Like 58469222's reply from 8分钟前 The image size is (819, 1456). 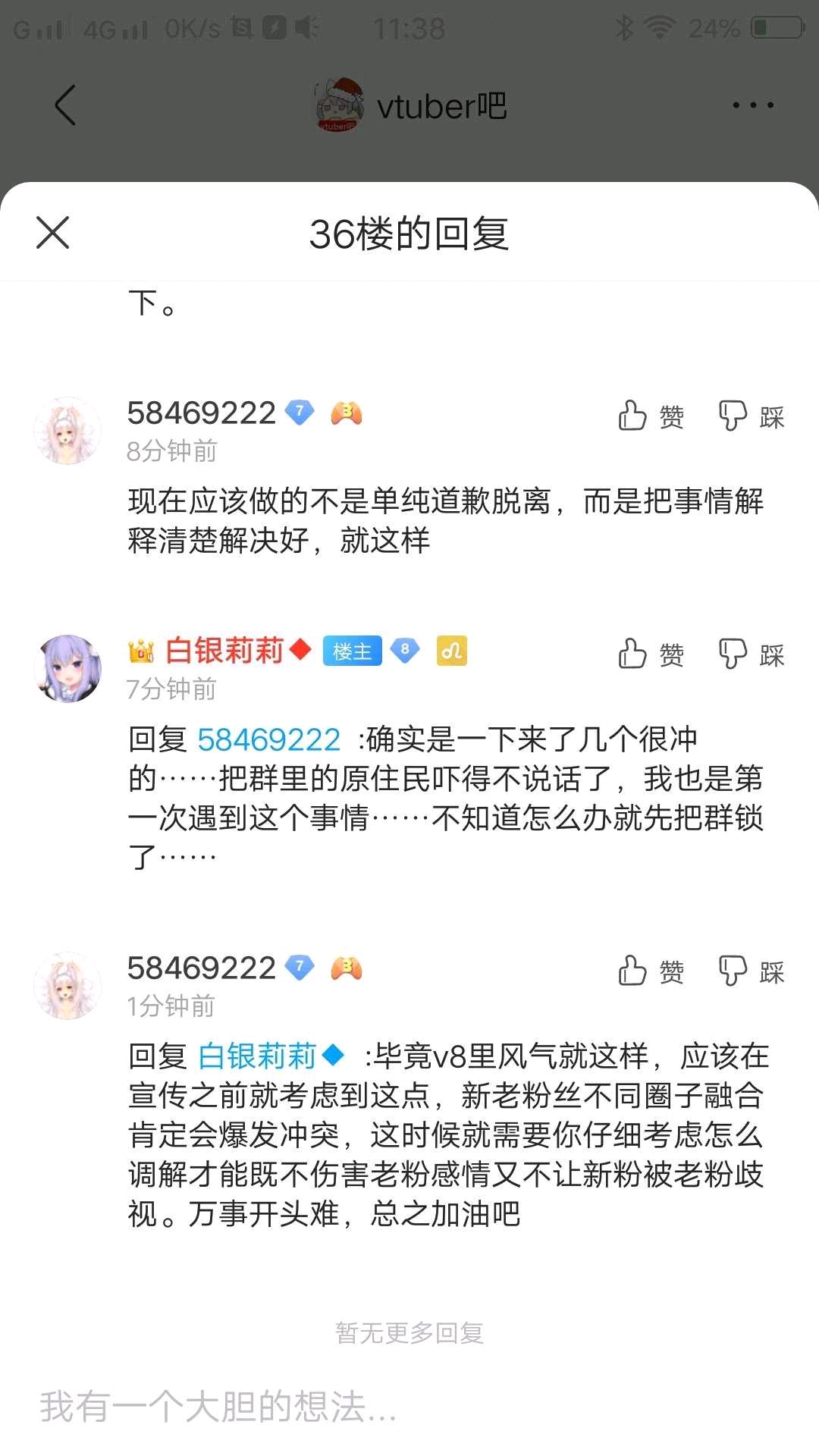pos(651,416)
